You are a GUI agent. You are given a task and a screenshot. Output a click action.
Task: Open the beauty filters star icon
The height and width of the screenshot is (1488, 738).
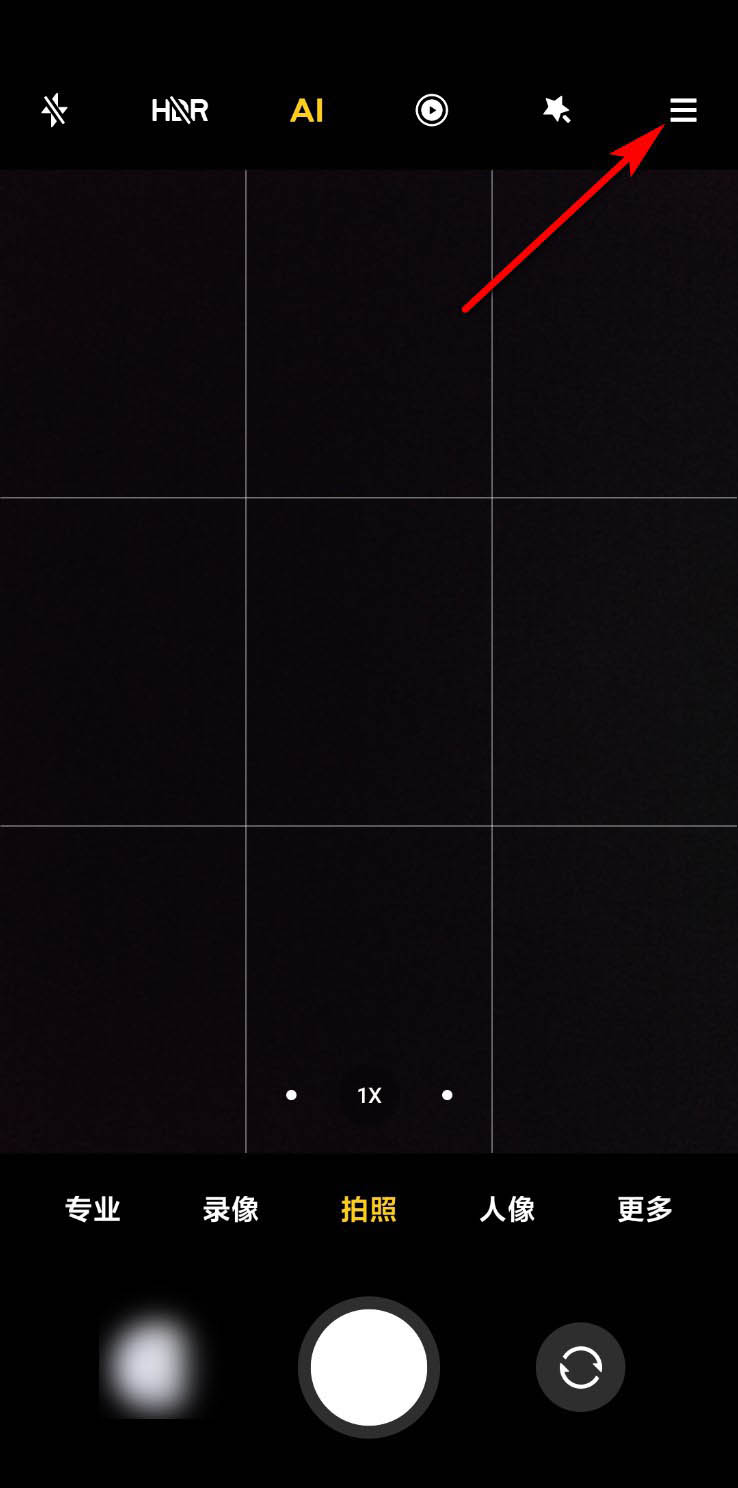[x=557, y=110]
